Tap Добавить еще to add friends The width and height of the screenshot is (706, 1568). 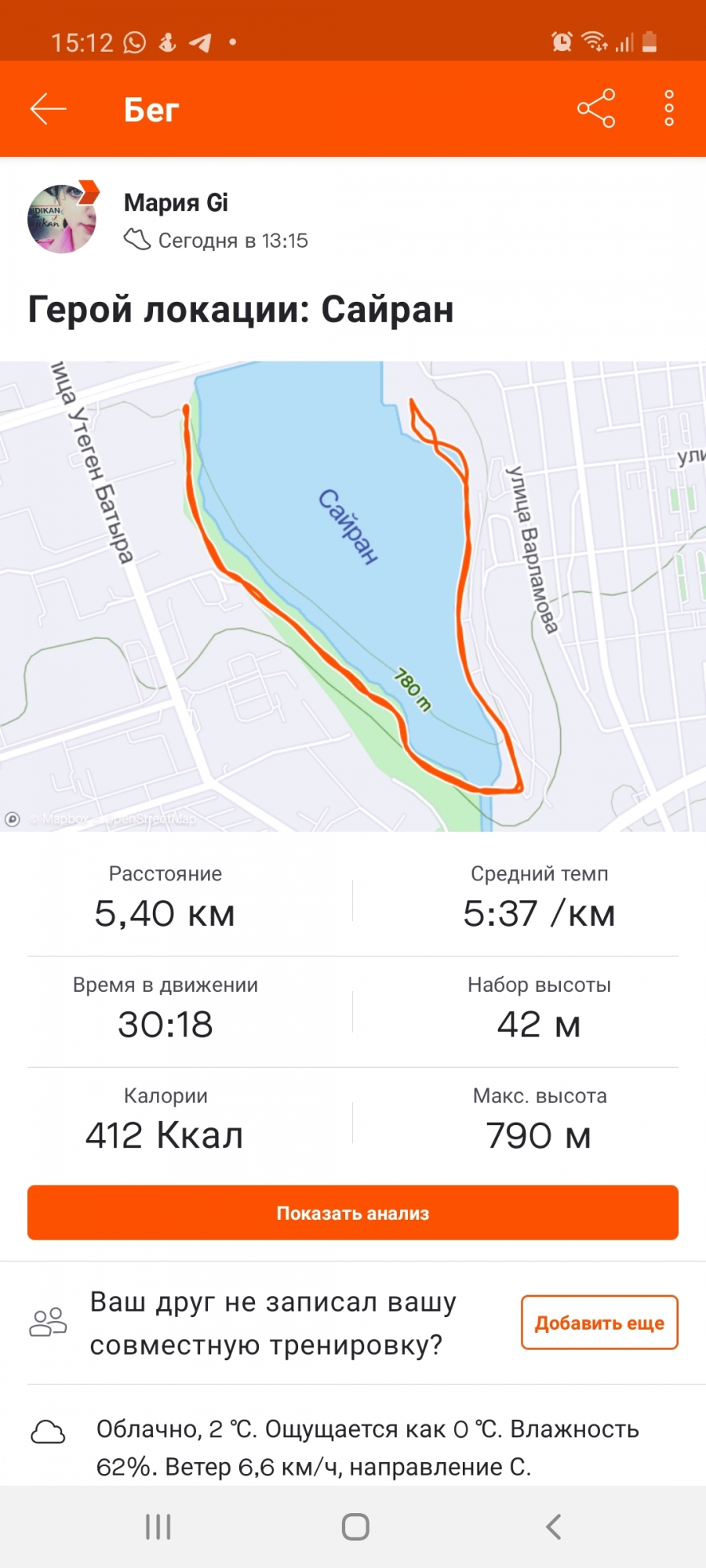click(599, 1323)
